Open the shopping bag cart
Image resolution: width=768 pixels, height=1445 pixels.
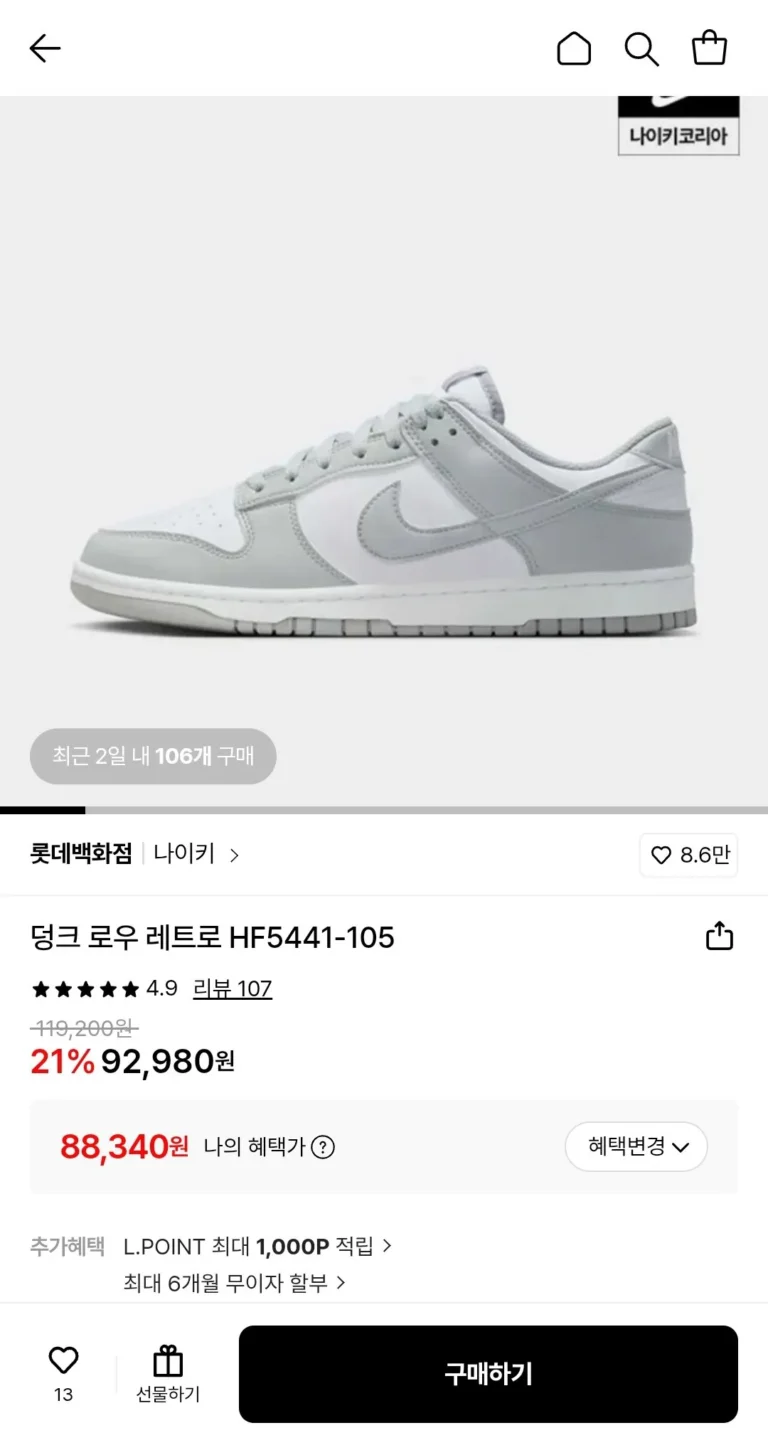[709, 48]
